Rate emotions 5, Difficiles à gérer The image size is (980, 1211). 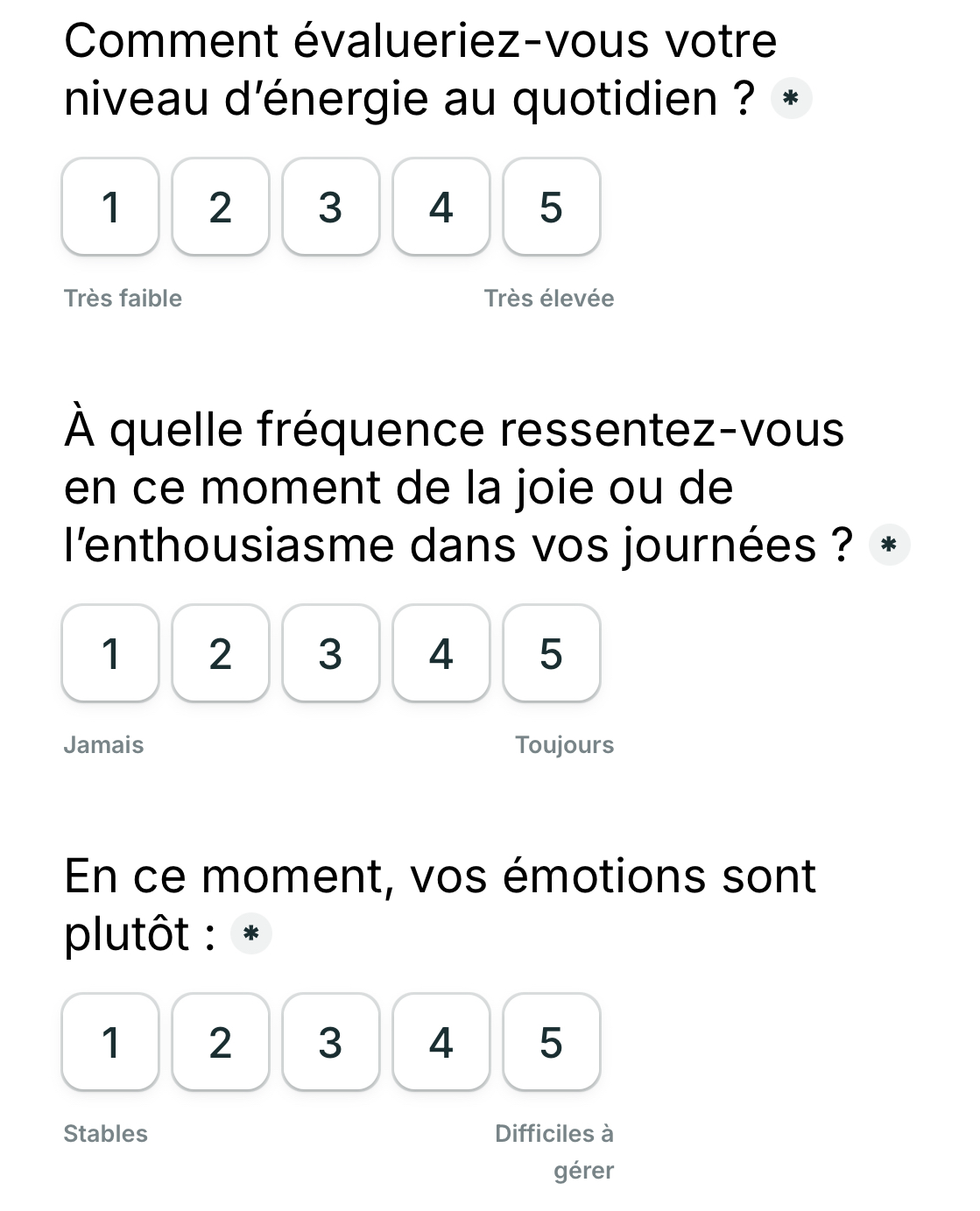[552, 1042]
